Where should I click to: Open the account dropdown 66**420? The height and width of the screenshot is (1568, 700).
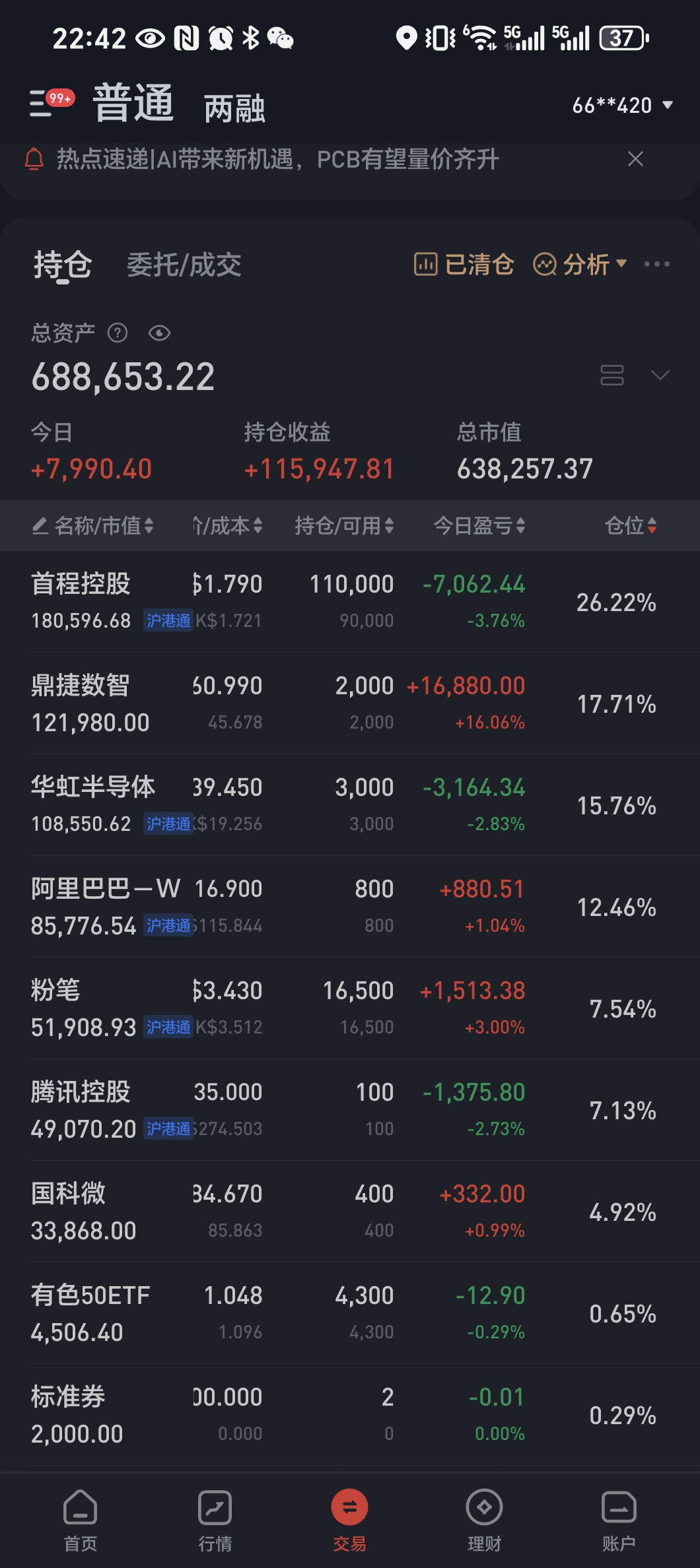pyautogui.click(x=621, y=105)
